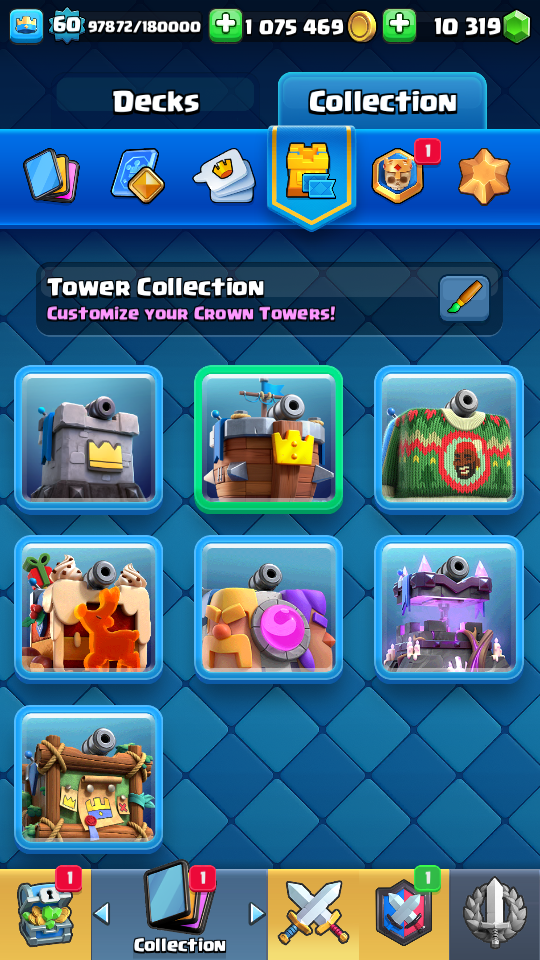The width and height of the screenshot is (540, 960).
Task: Select the default gray stone tower skin
Action: 89,438
